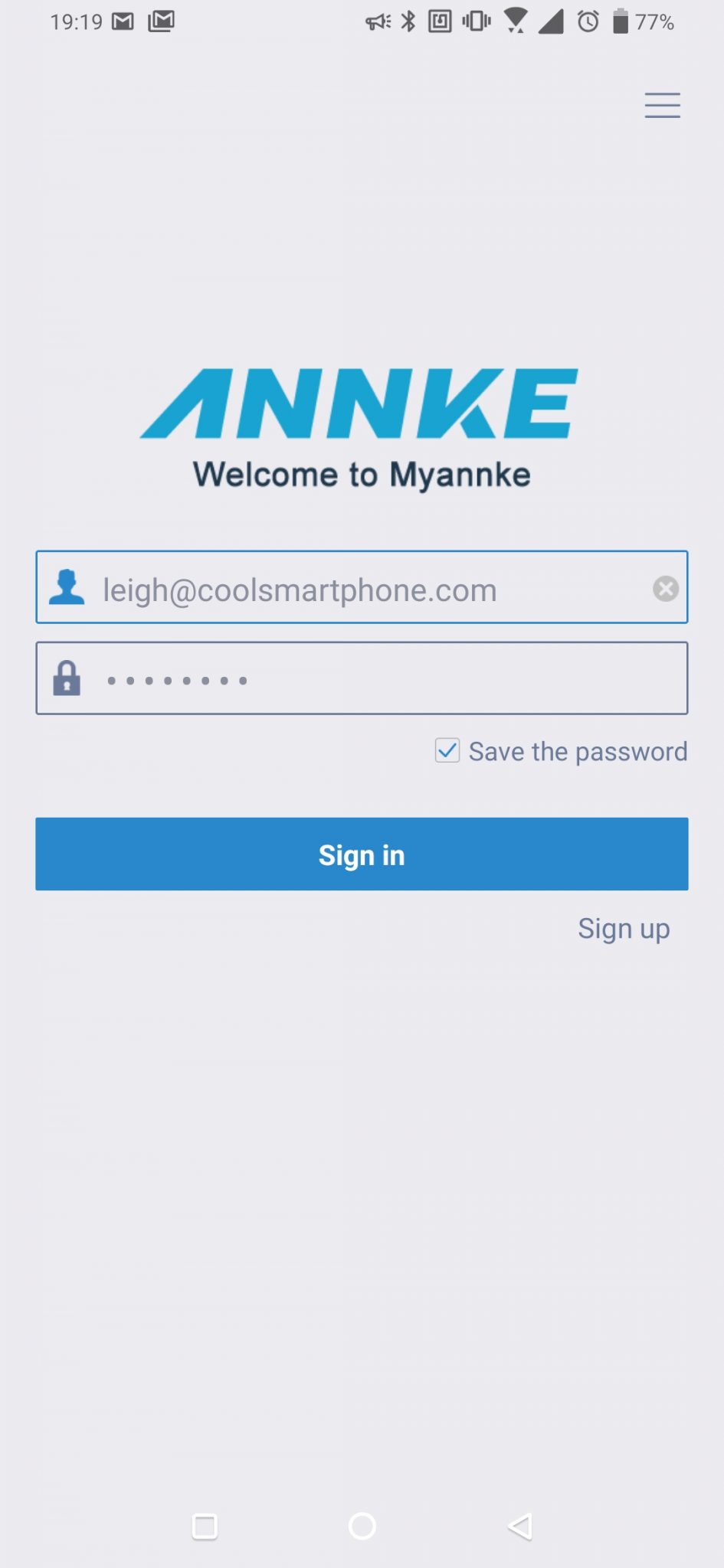Sign in to Myannke
Screen dimensions: 724x1568
pyautogui.click(x=362, y=854)
